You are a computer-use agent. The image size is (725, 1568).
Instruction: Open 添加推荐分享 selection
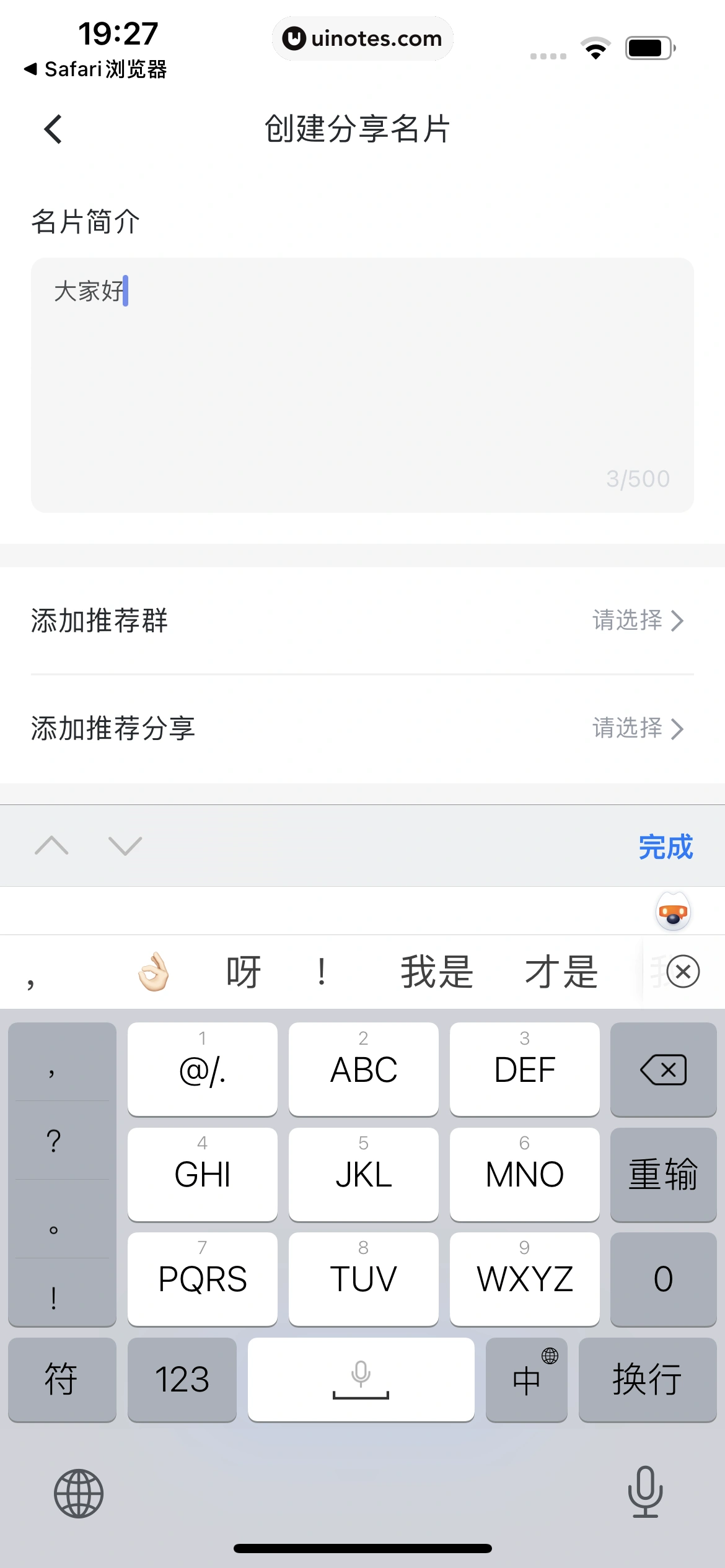tap(362, 728)
